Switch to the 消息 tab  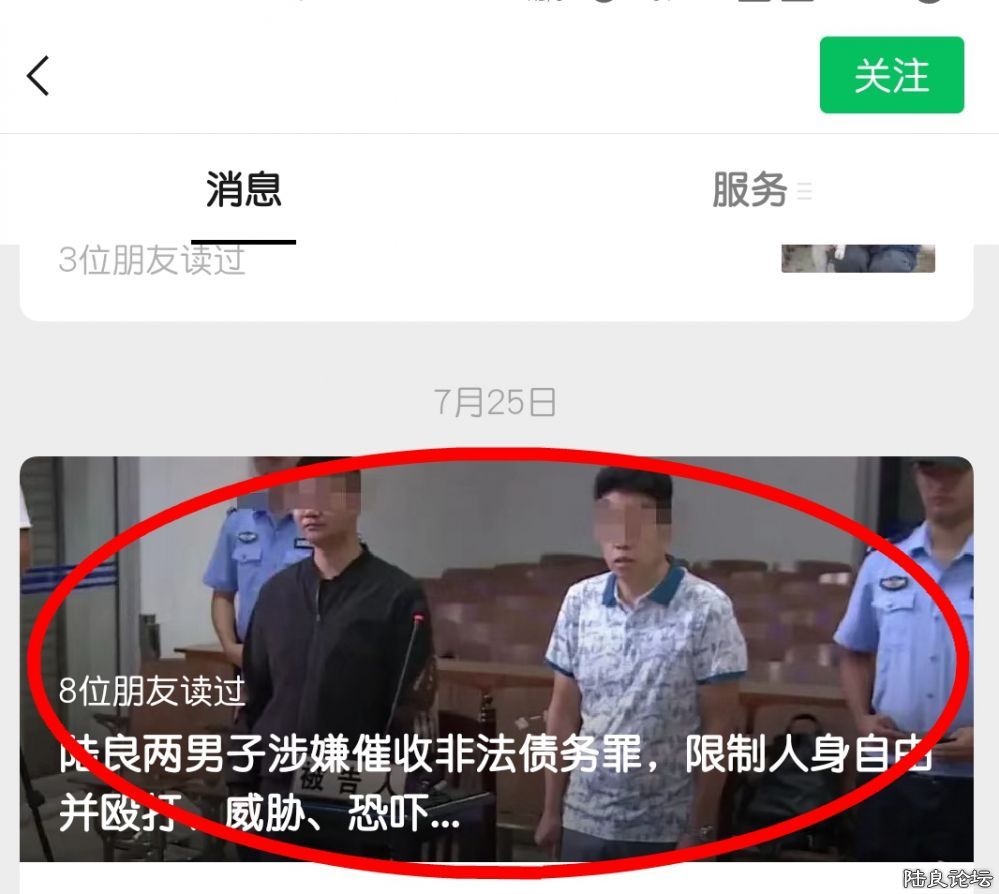click(243, 190)
